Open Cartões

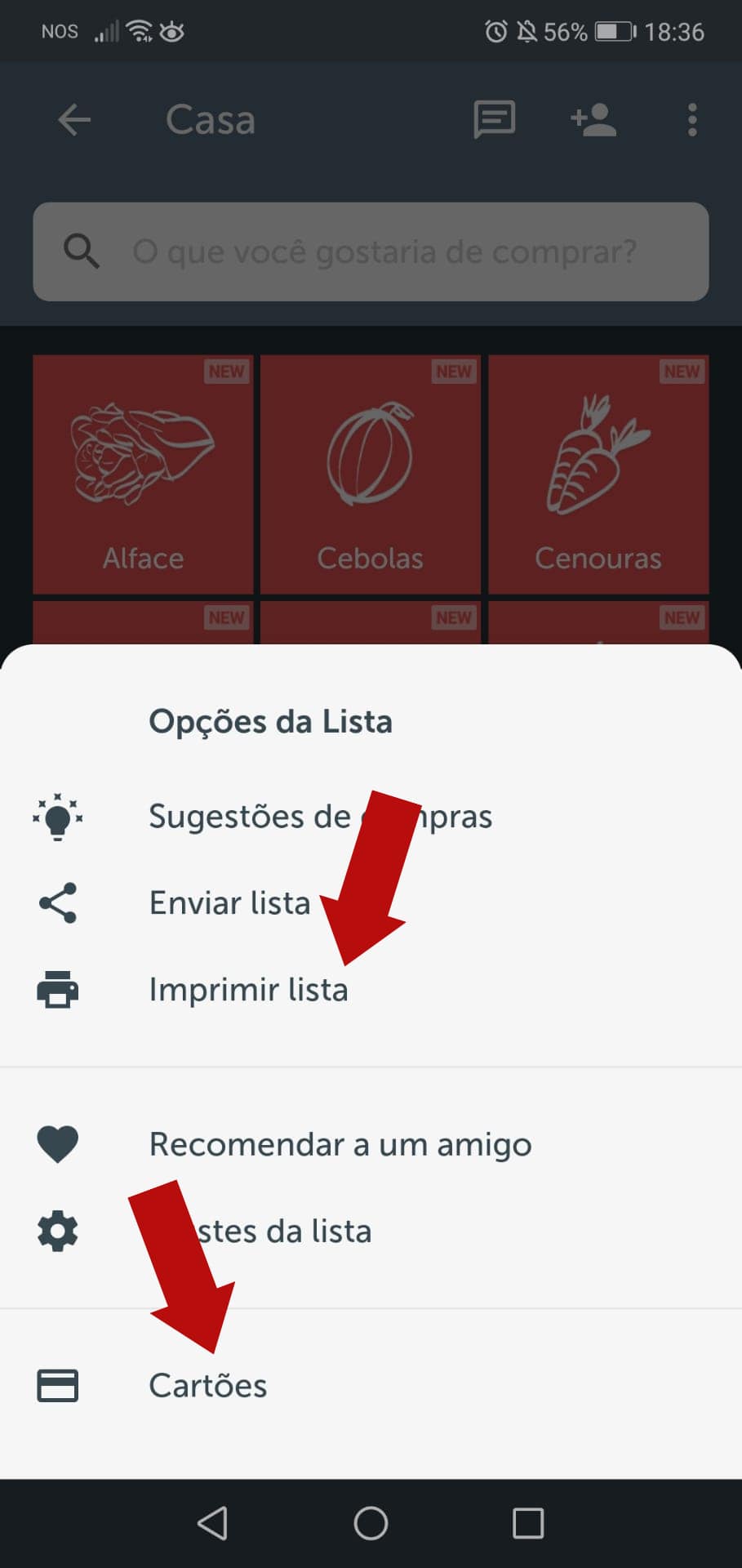point(371,1386)
